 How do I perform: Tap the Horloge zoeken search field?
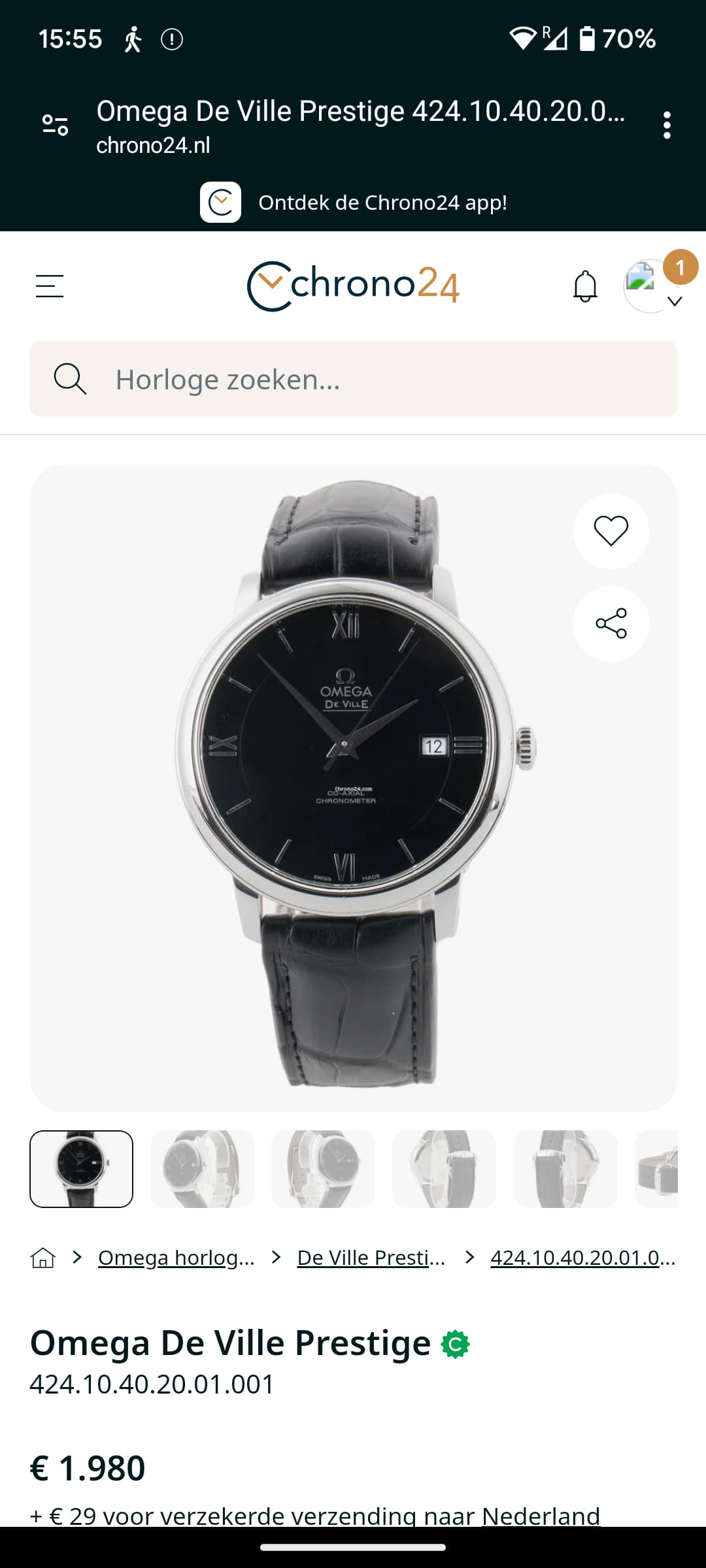pos(353,379)
